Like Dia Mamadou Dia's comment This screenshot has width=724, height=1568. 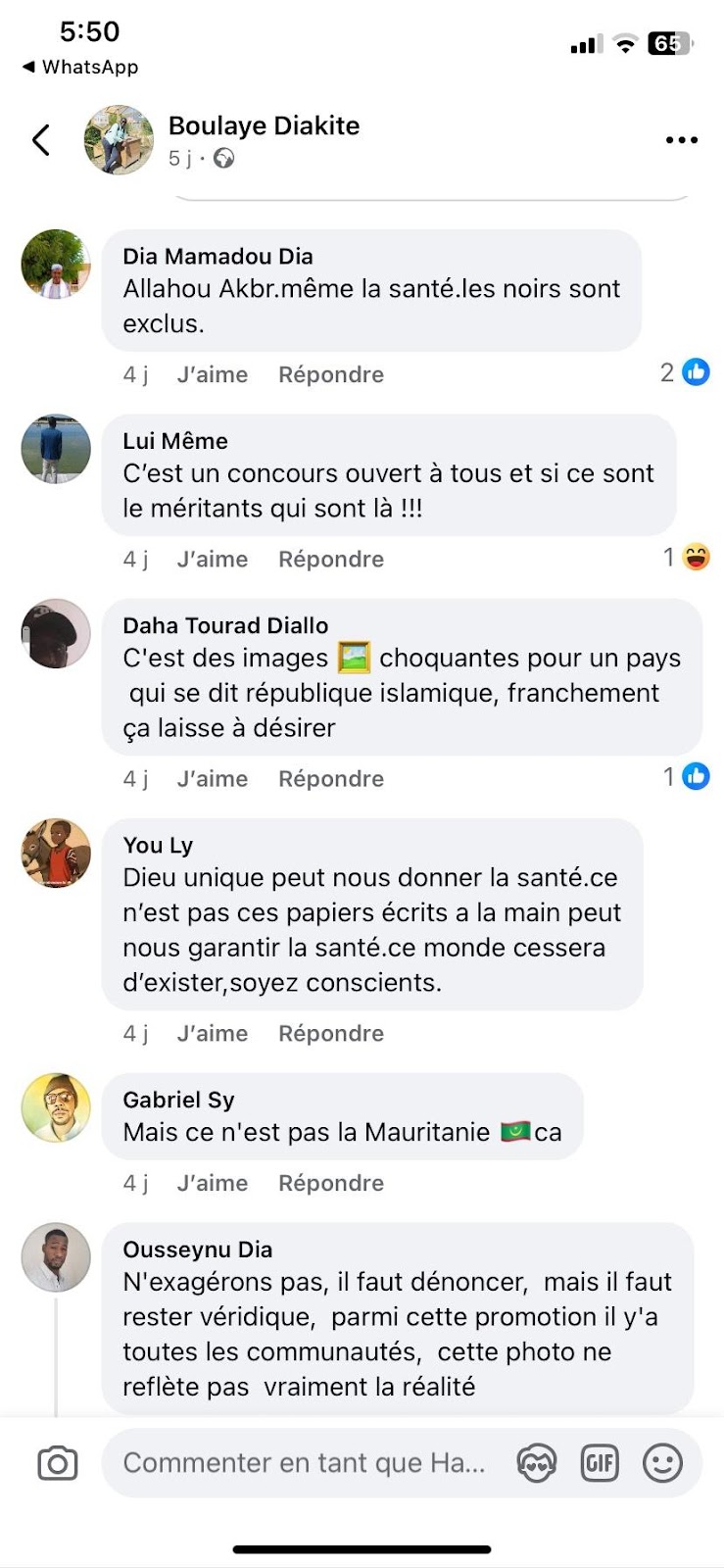coord(213,374)
